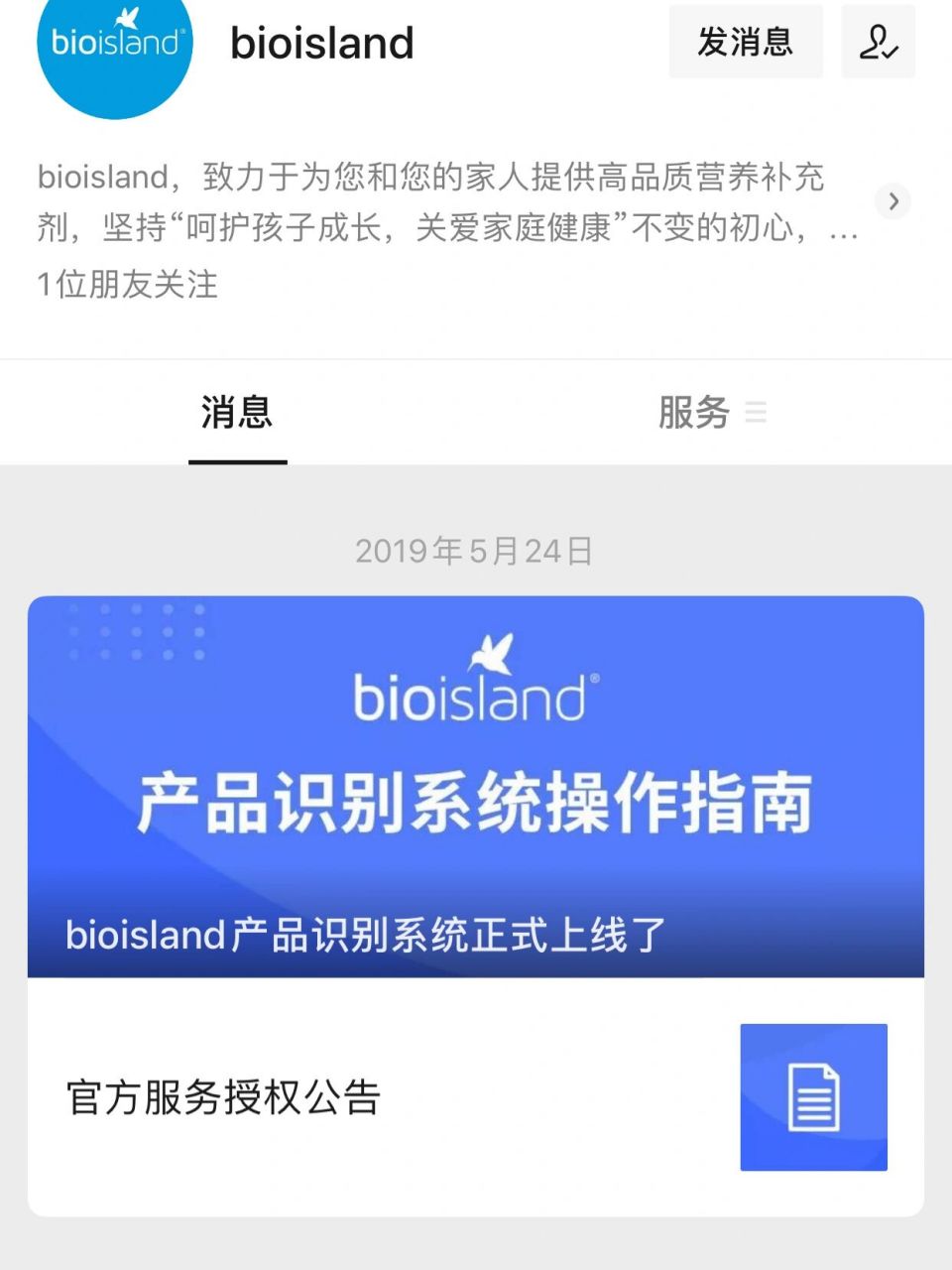Select the 消息 tab
Viewport: 952px width, 1270px height.
pos(237,414)
